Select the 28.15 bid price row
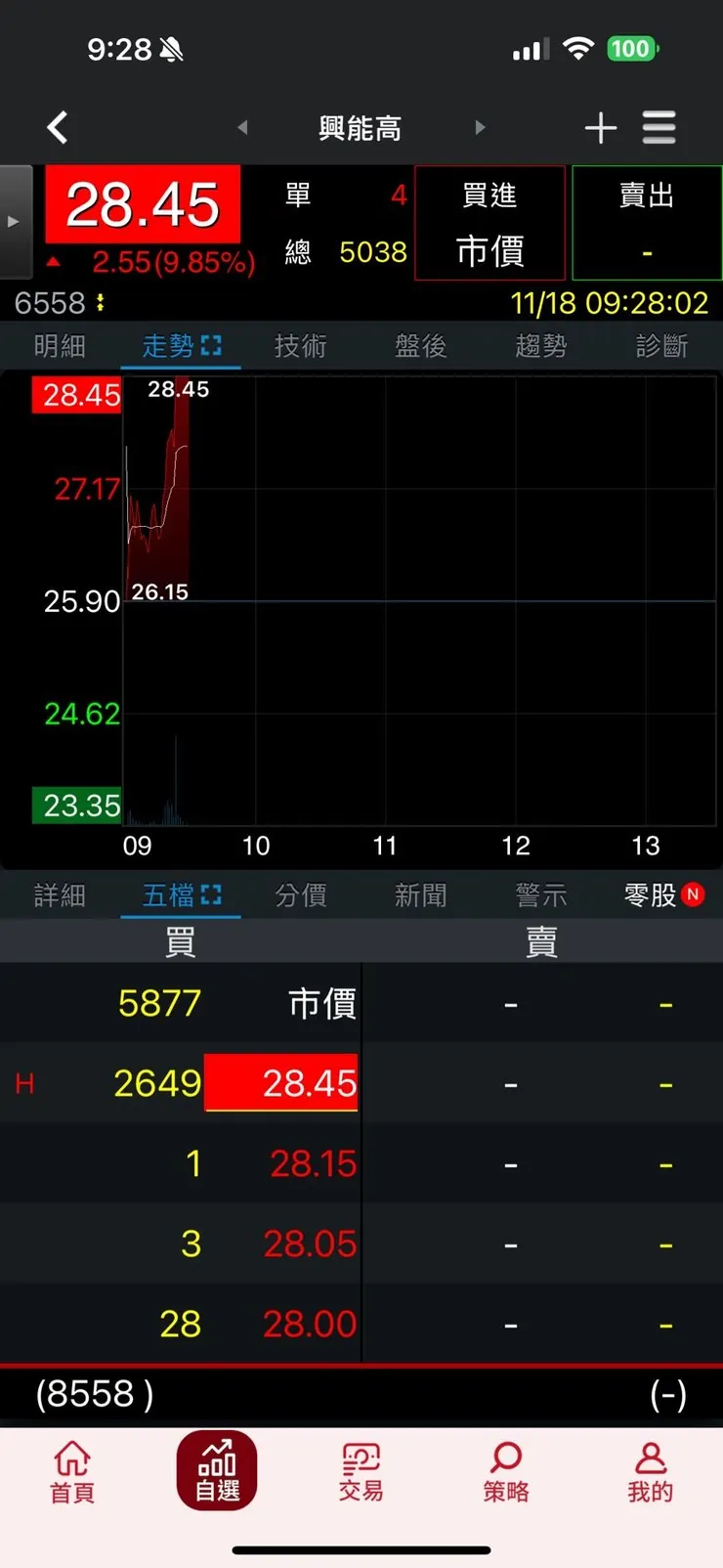The height and width of the screenshot is (1568, 723). pyautogui.click(x=313, y=1163)
